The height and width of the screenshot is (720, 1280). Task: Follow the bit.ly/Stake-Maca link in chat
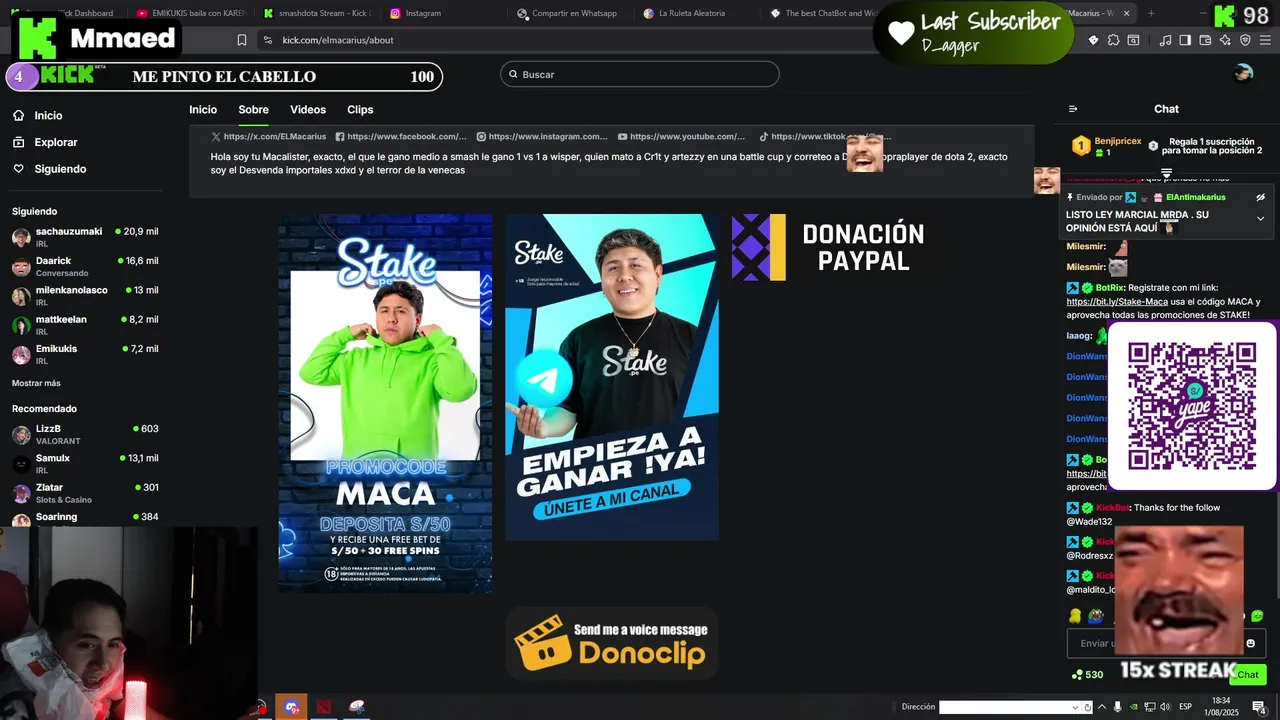coord(1117,301)
